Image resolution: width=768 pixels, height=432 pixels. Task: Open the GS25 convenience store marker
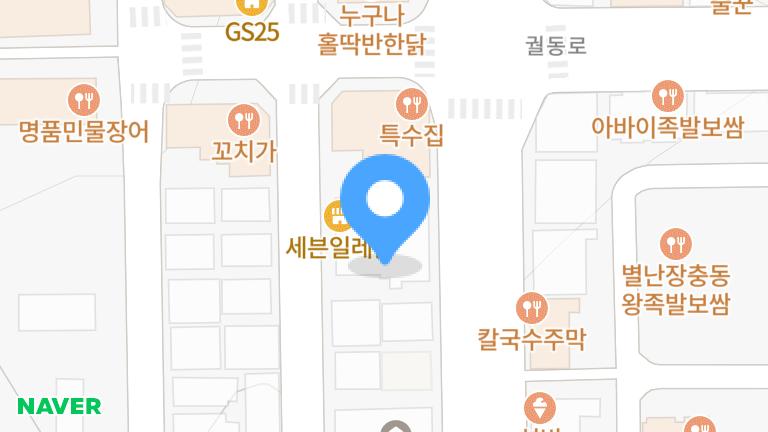[252, 30]
